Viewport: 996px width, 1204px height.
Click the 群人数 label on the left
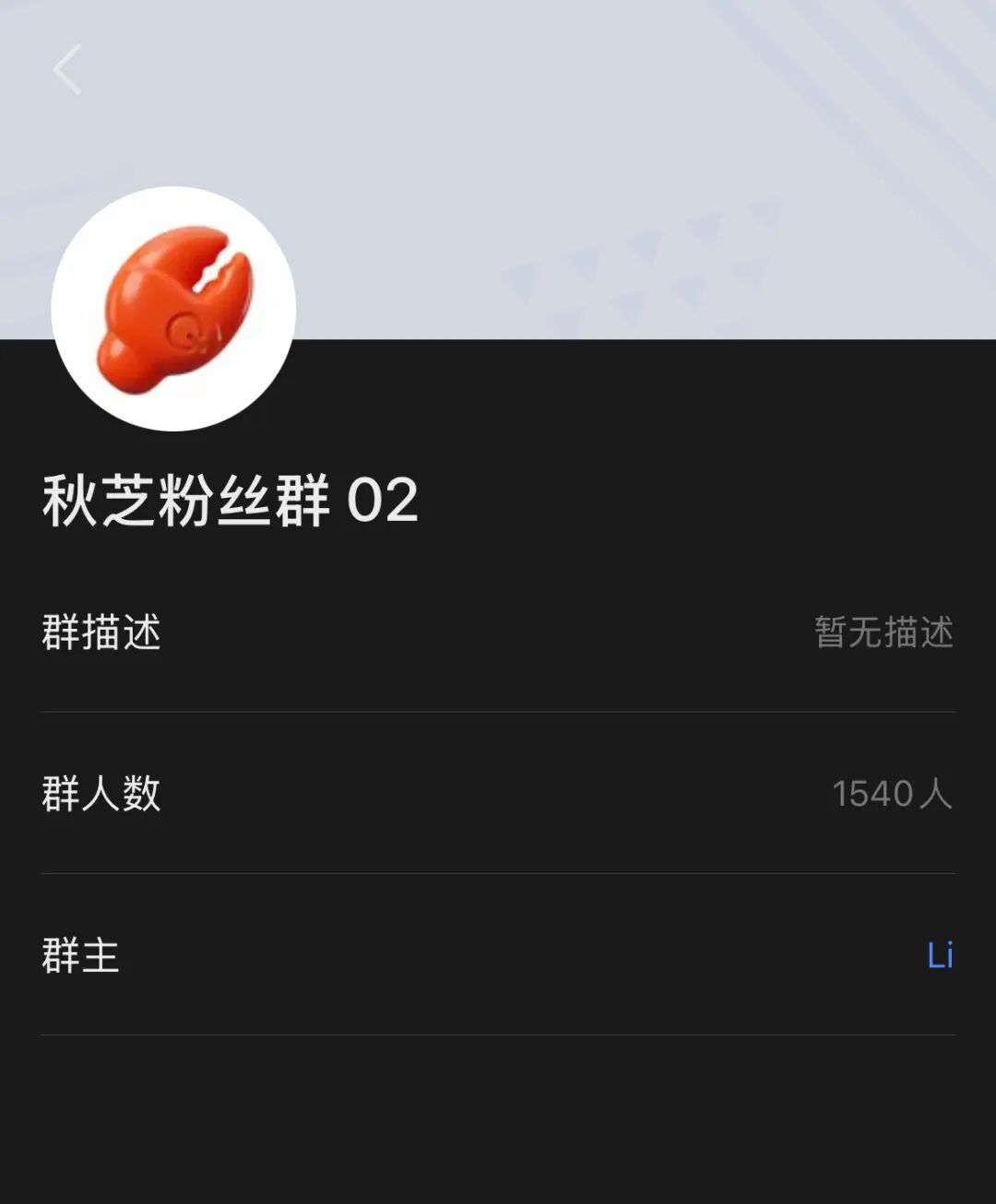tap(101, 795)
